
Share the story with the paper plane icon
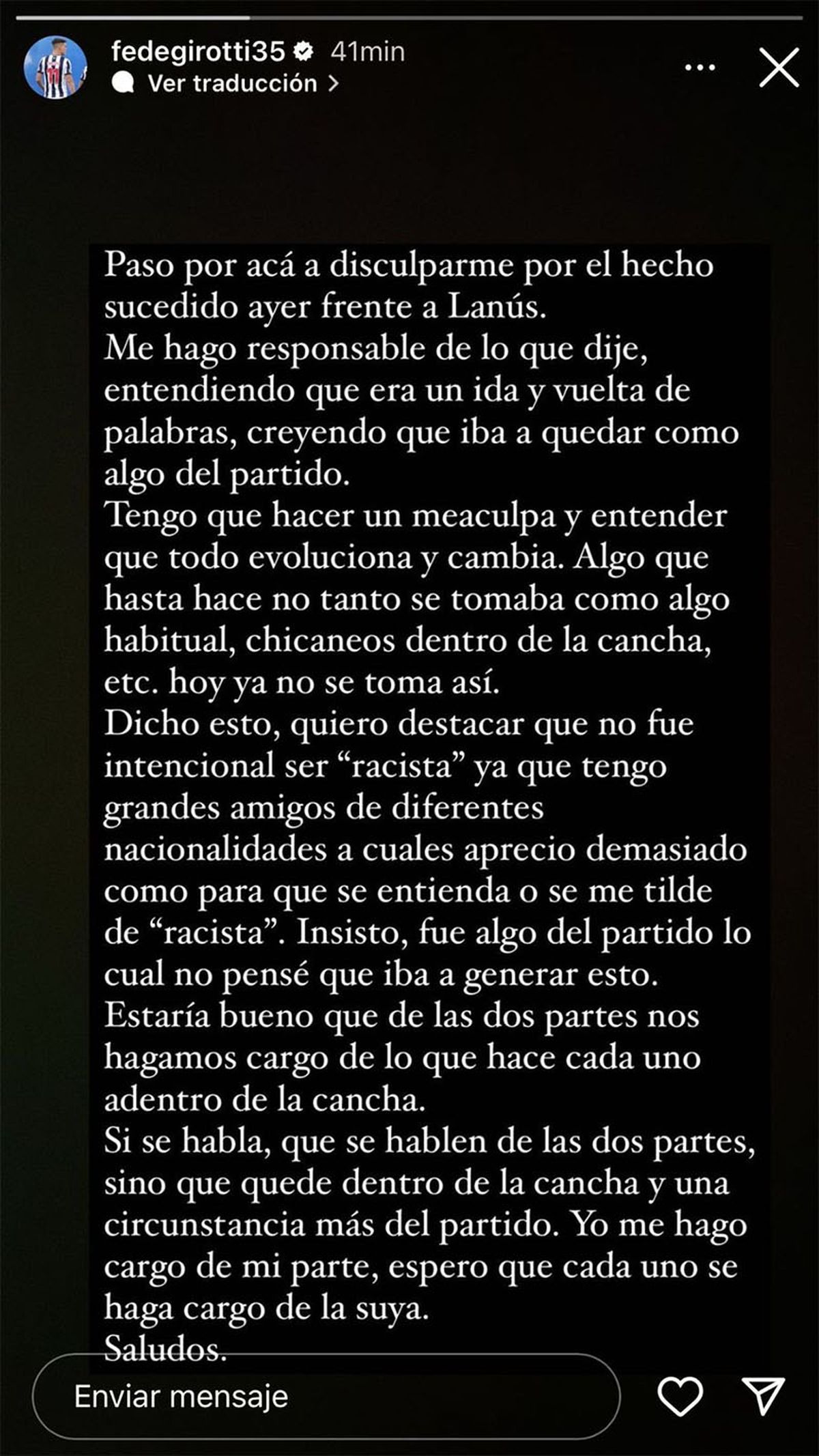tap(763, 1396)
